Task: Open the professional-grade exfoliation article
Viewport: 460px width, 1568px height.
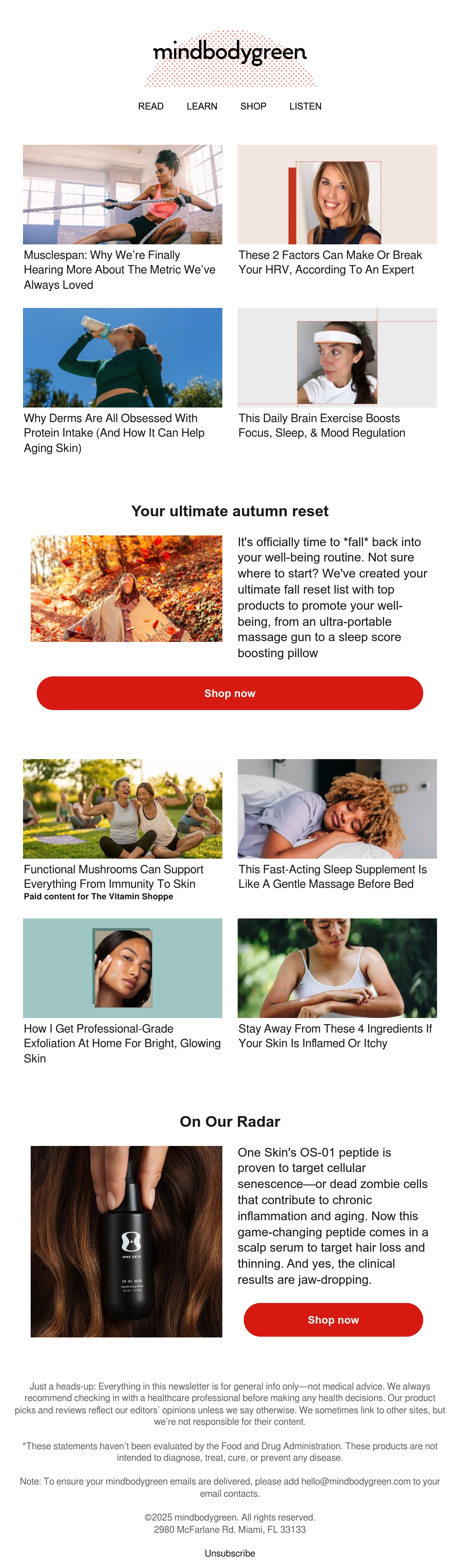Action: point(122,1043)
